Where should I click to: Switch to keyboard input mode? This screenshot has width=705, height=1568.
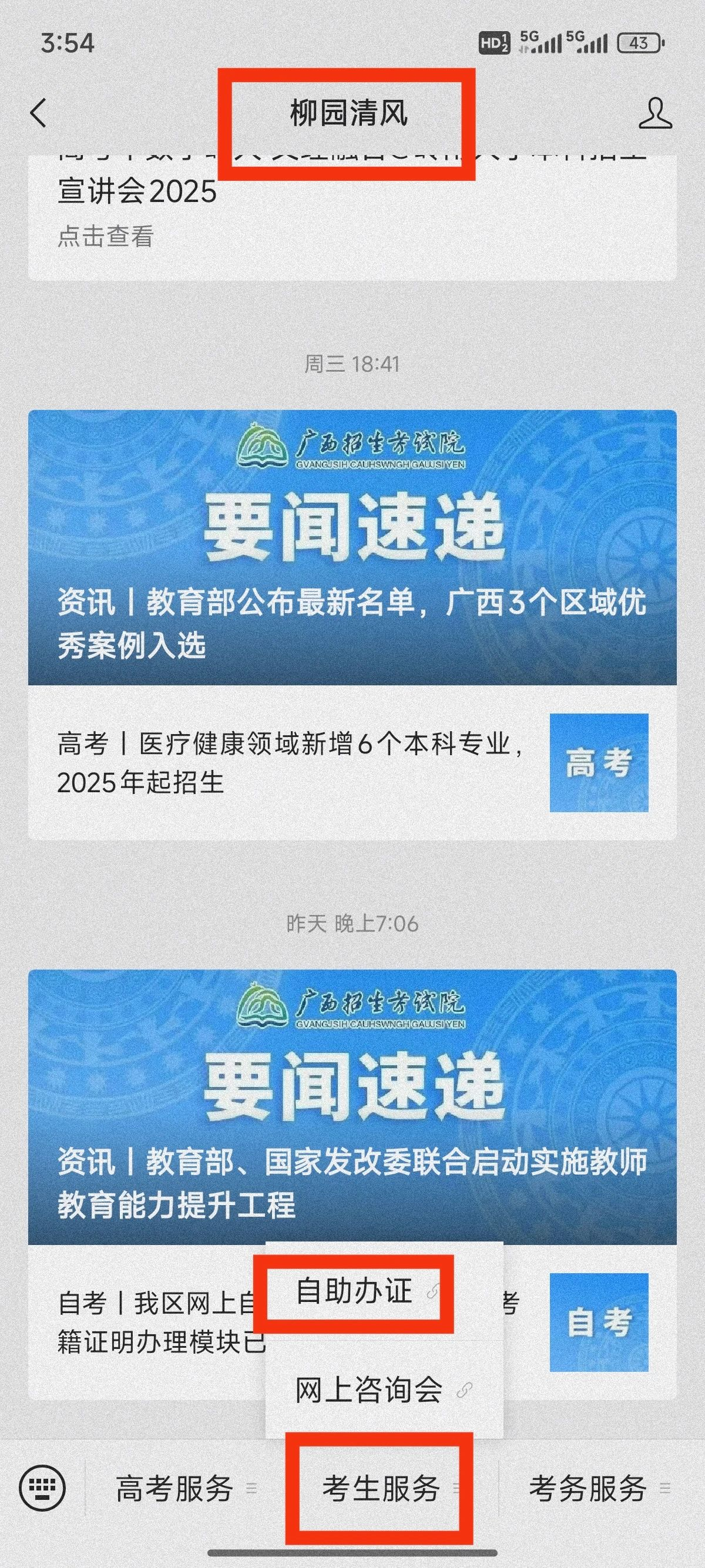(42, 1489)
